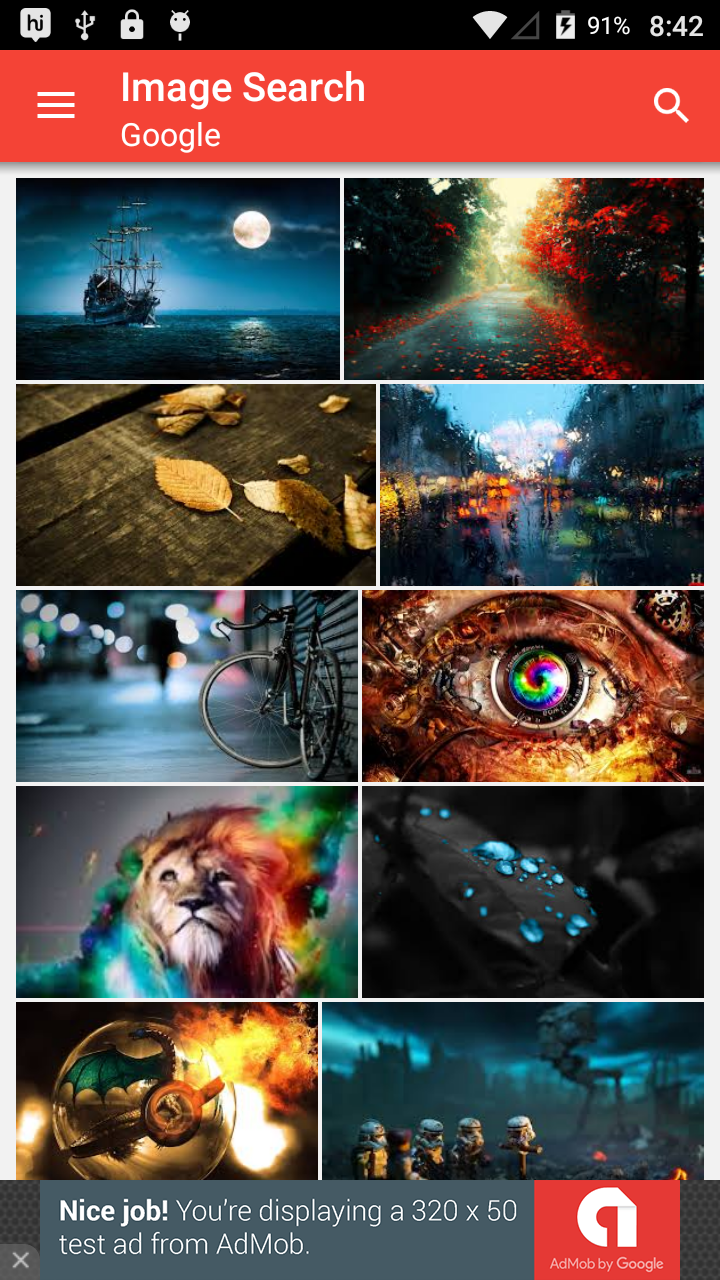The width and height of the screenshot is (720, 1280).
Task: Tap the hi notification icon in status bar
Action: [x=36, y=22]
